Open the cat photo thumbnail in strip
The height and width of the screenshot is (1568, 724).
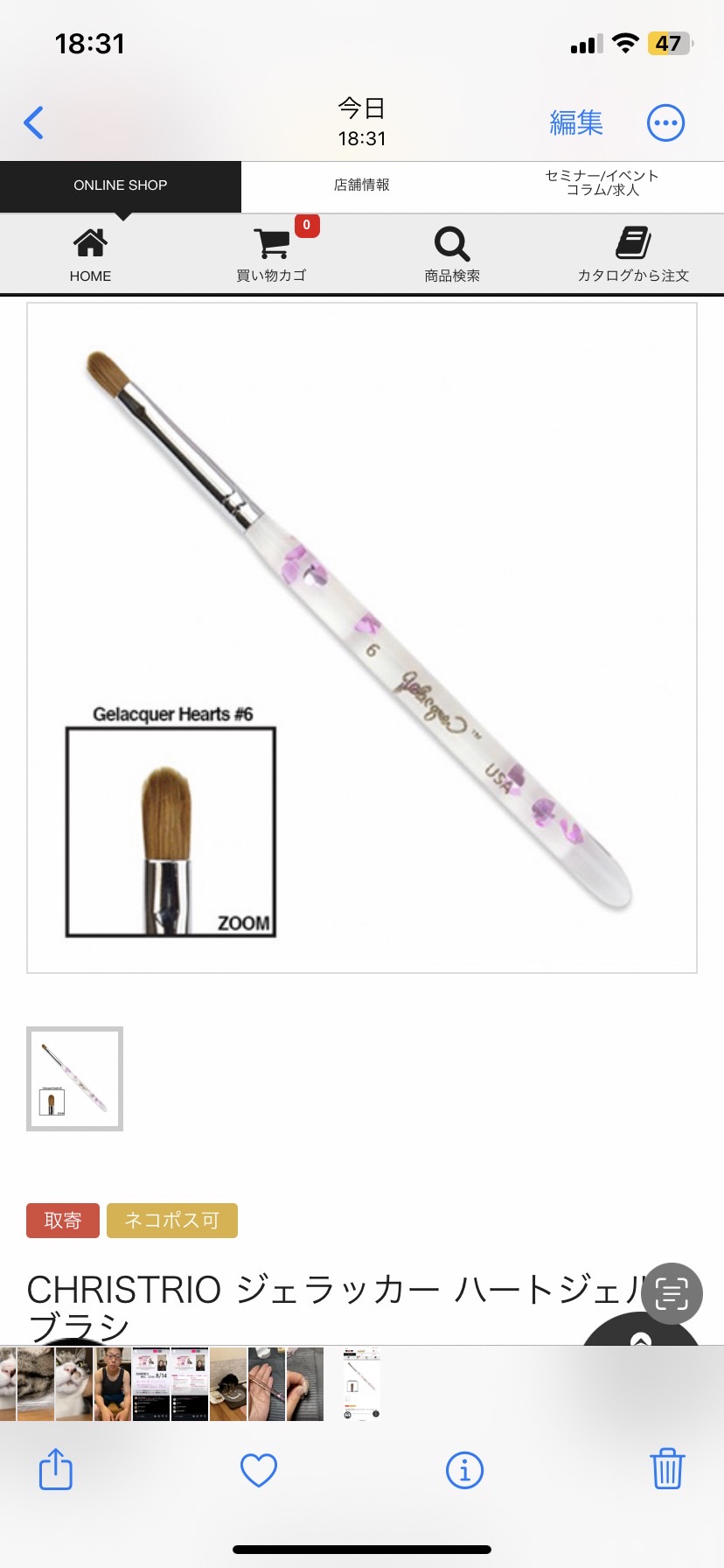tap(73, 1383)
